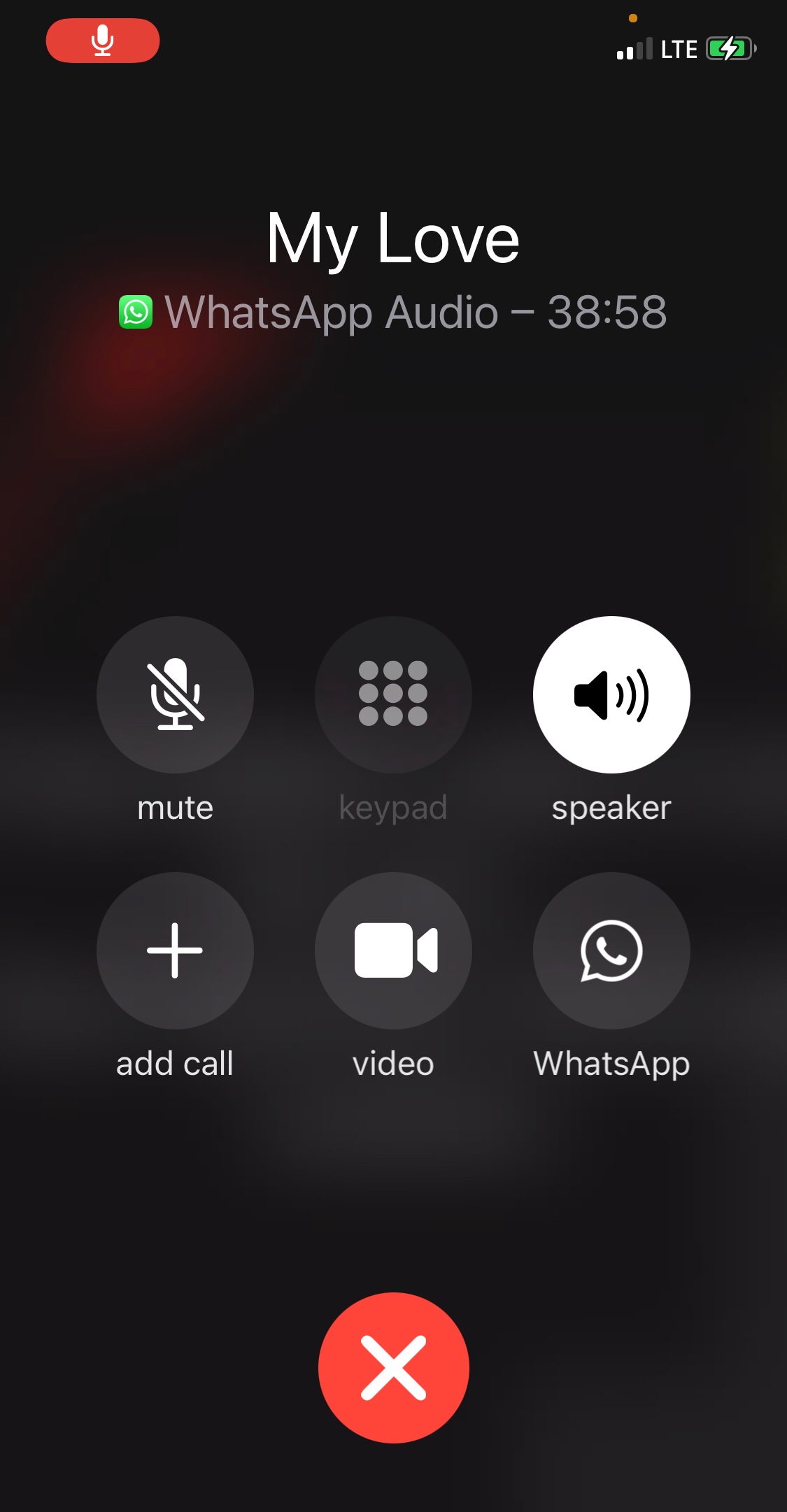
Task: Tap the red recording microphone pill
Action: 103,41
